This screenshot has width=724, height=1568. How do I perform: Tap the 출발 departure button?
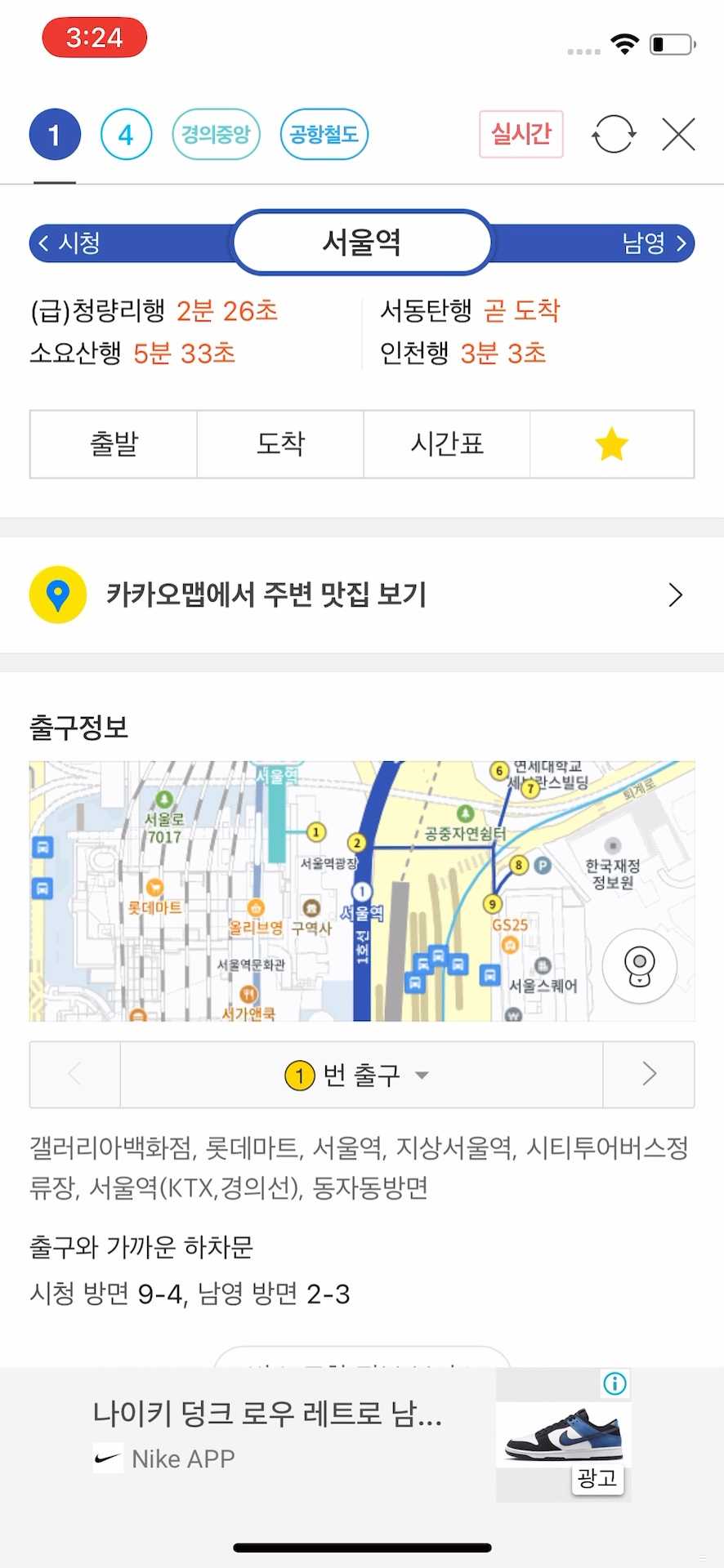point(113,443)
